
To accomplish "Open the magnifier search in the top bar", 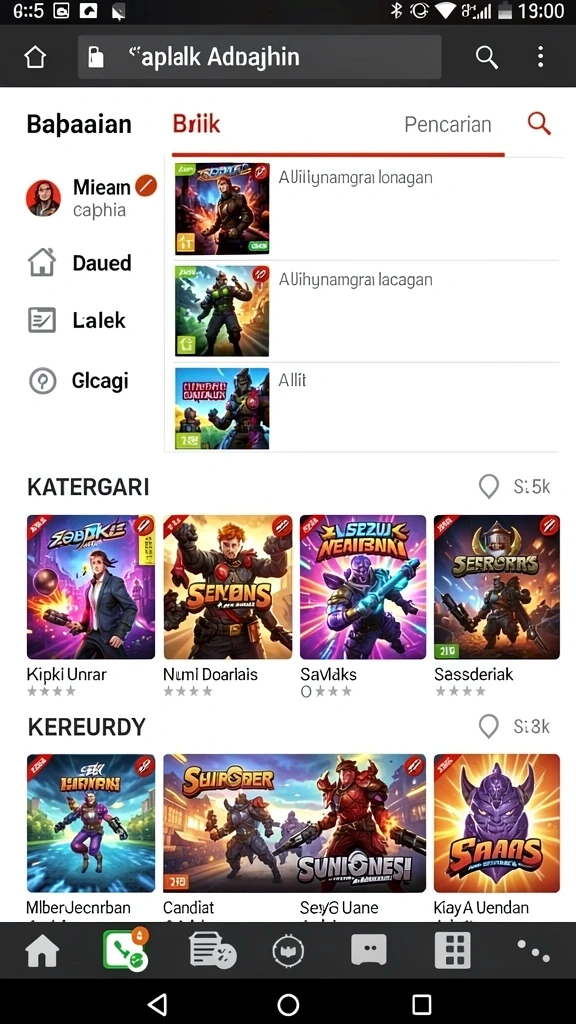I will point(487,57).
